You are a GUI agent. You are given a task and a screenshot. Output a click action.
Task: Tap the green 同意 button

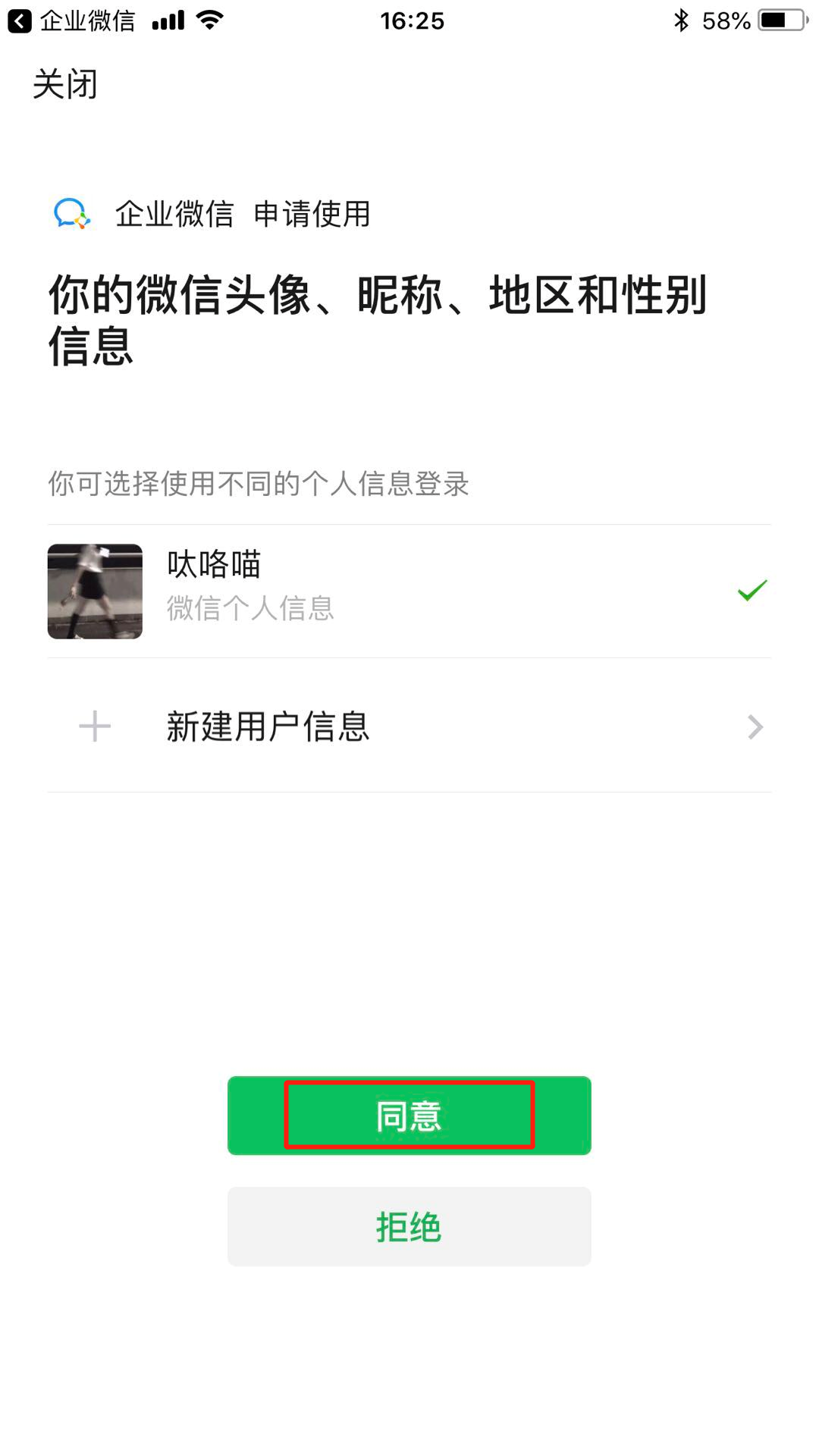(x=409, y=1115)
